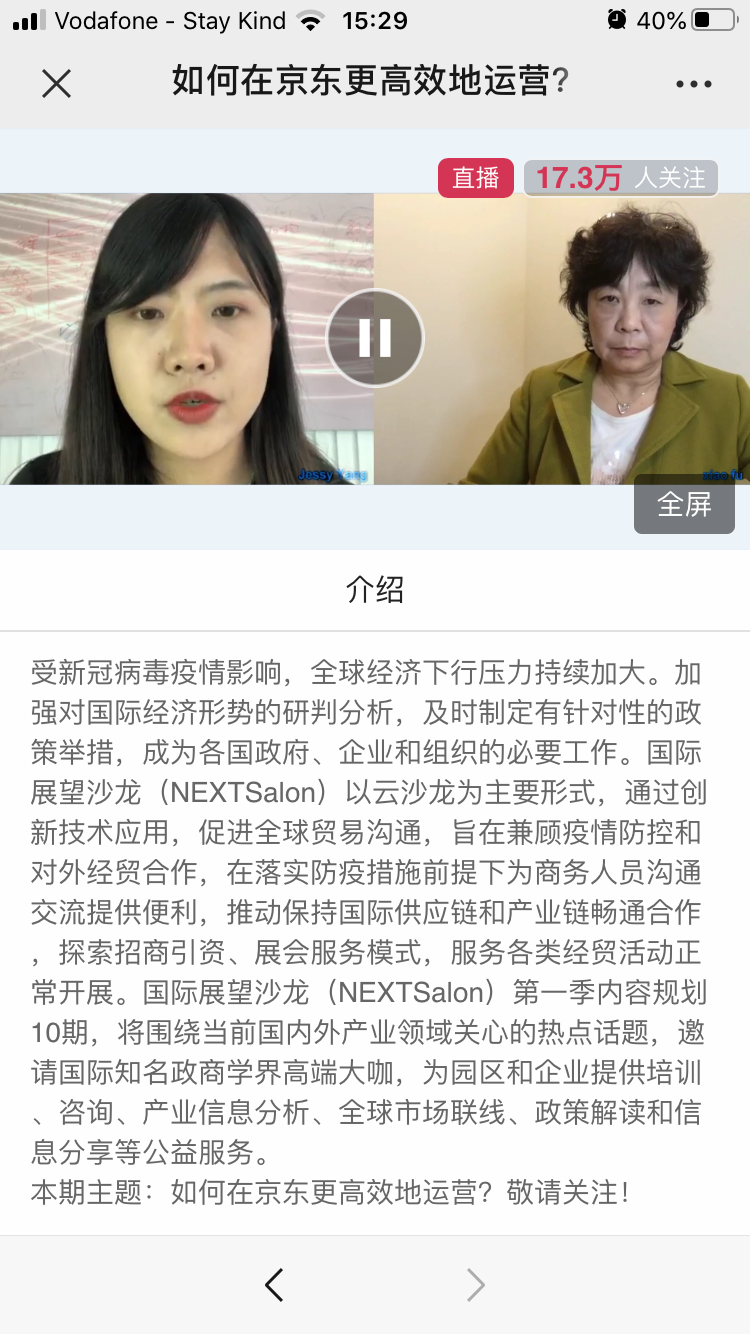The image size is (750, 1334).
Task: Select the 介绍 tab
Action: click(375, 590)
